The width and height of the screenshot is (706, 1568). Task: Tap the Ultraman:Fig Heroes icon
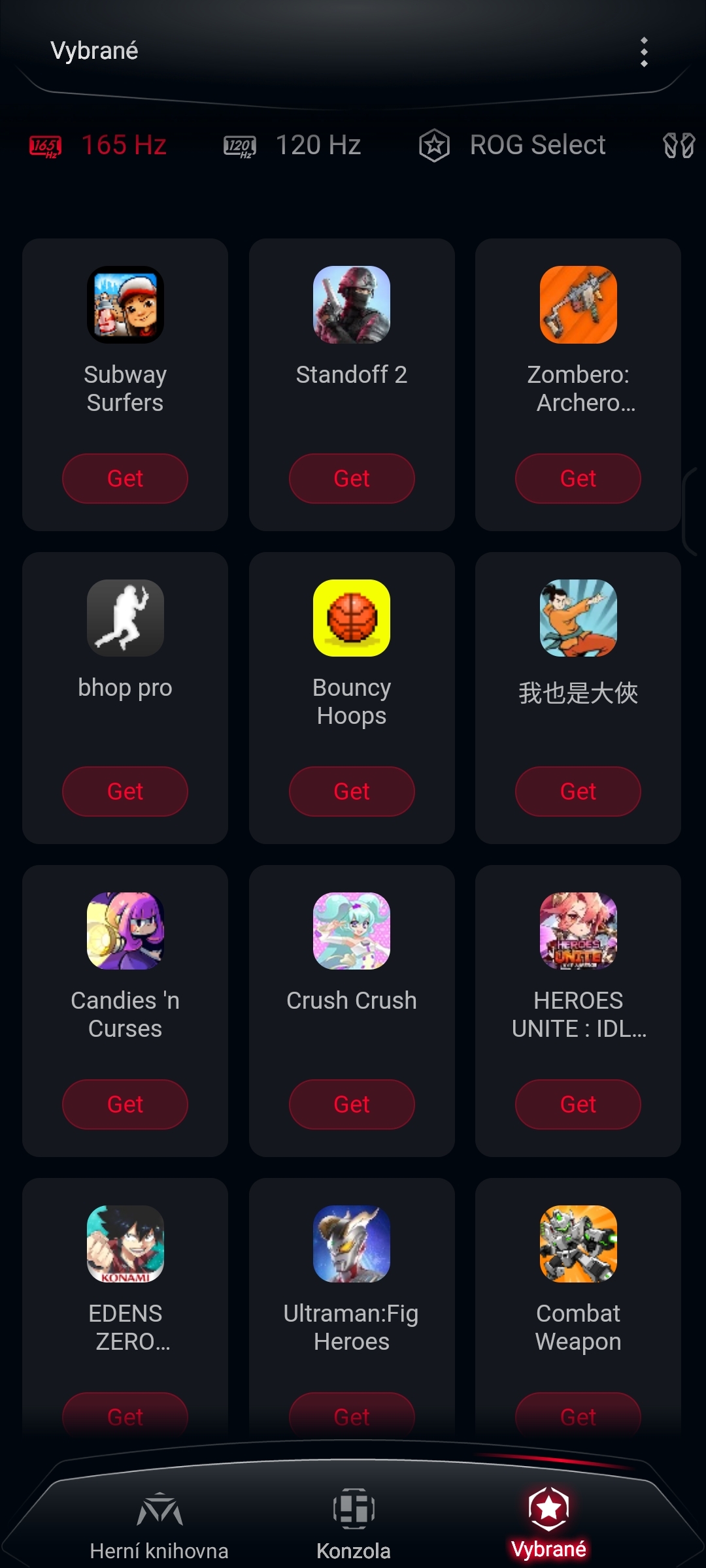[x=352, y=1243]
